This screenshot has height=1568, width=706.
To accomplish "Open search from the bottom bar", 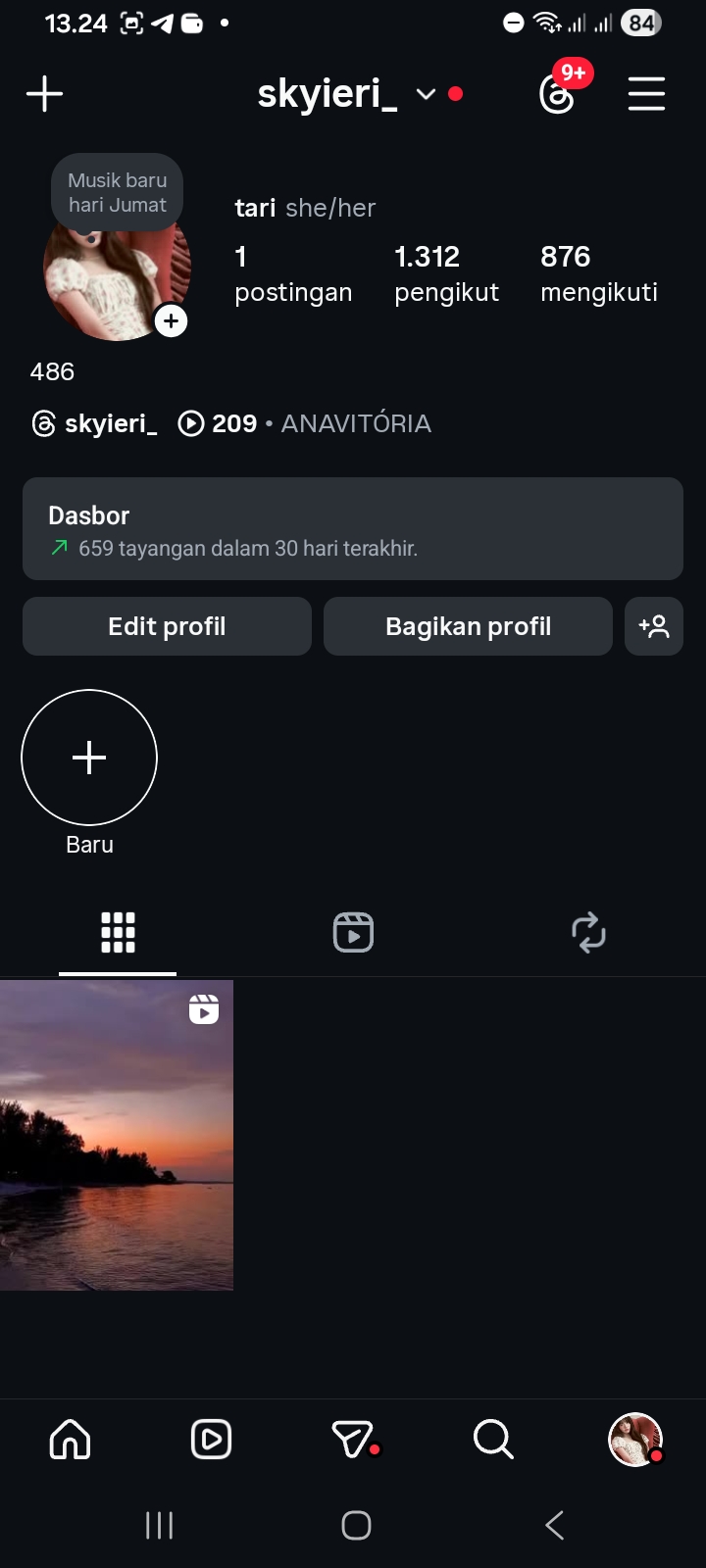I will point(493,1440).
